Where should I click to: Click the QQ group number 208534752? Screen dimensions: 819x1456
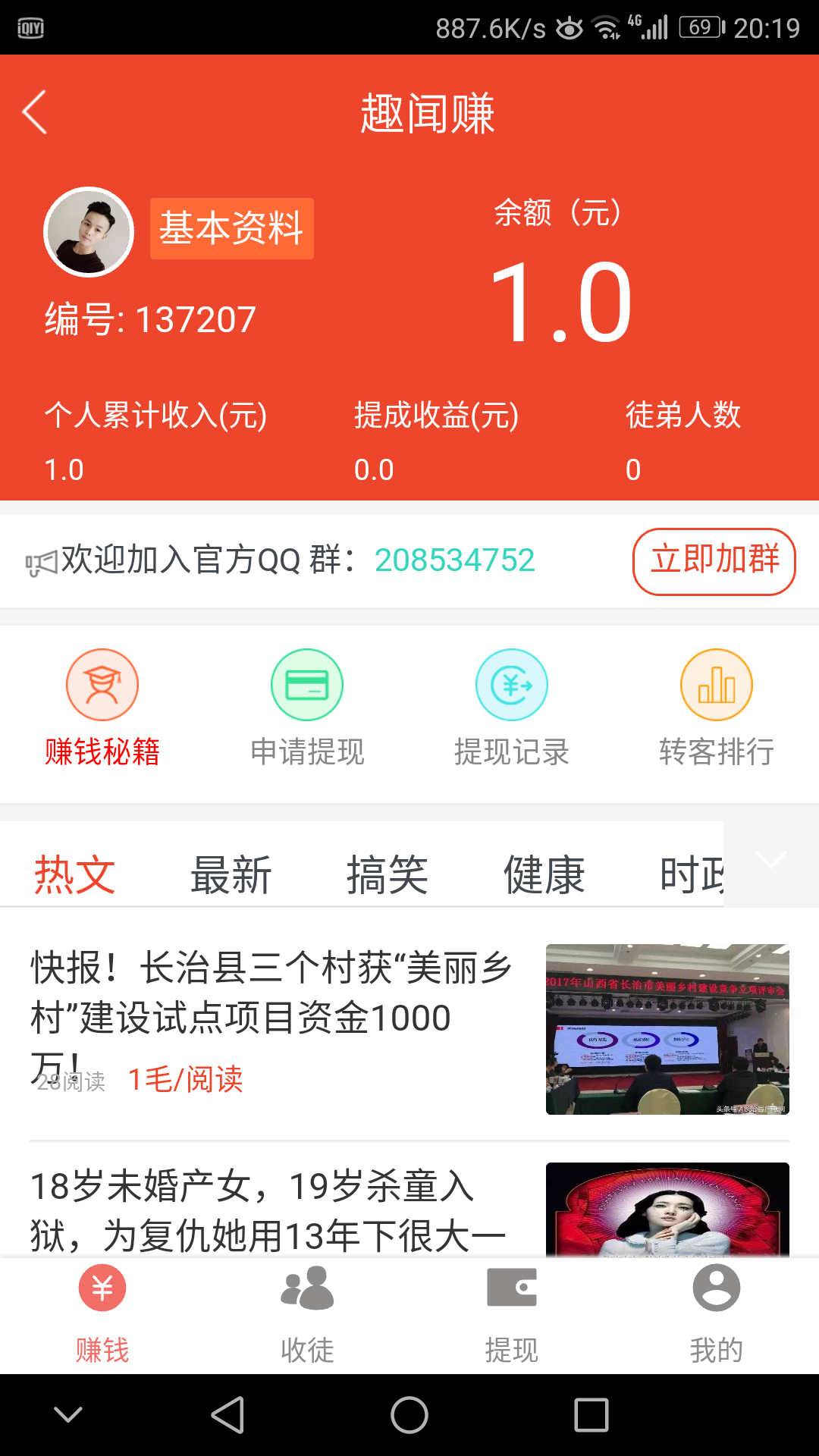[x=456, y=561]
